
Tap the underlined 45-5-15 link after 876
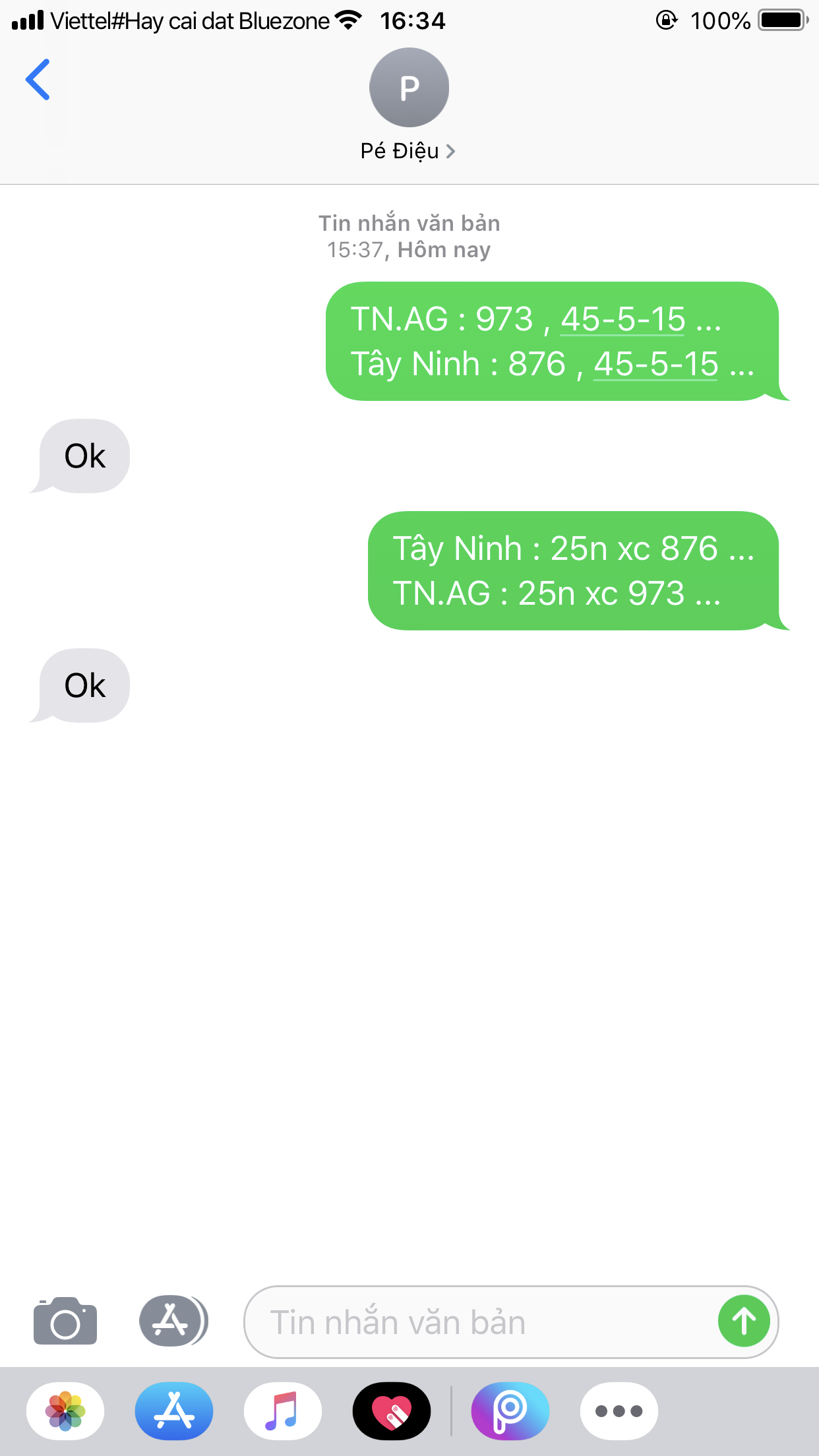click(656, 365)
